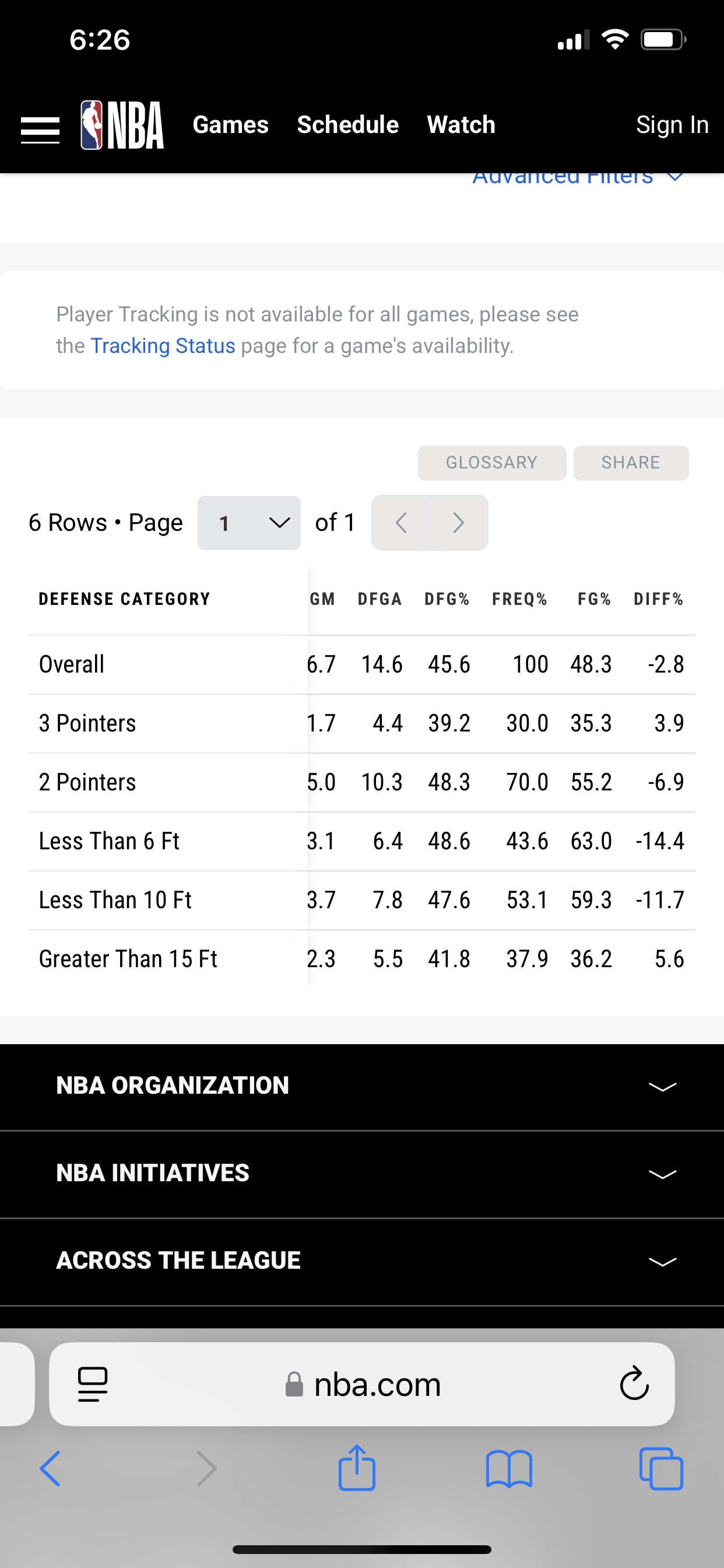
Task: Sort table by DFG% column
Action: tap(447, 599)
